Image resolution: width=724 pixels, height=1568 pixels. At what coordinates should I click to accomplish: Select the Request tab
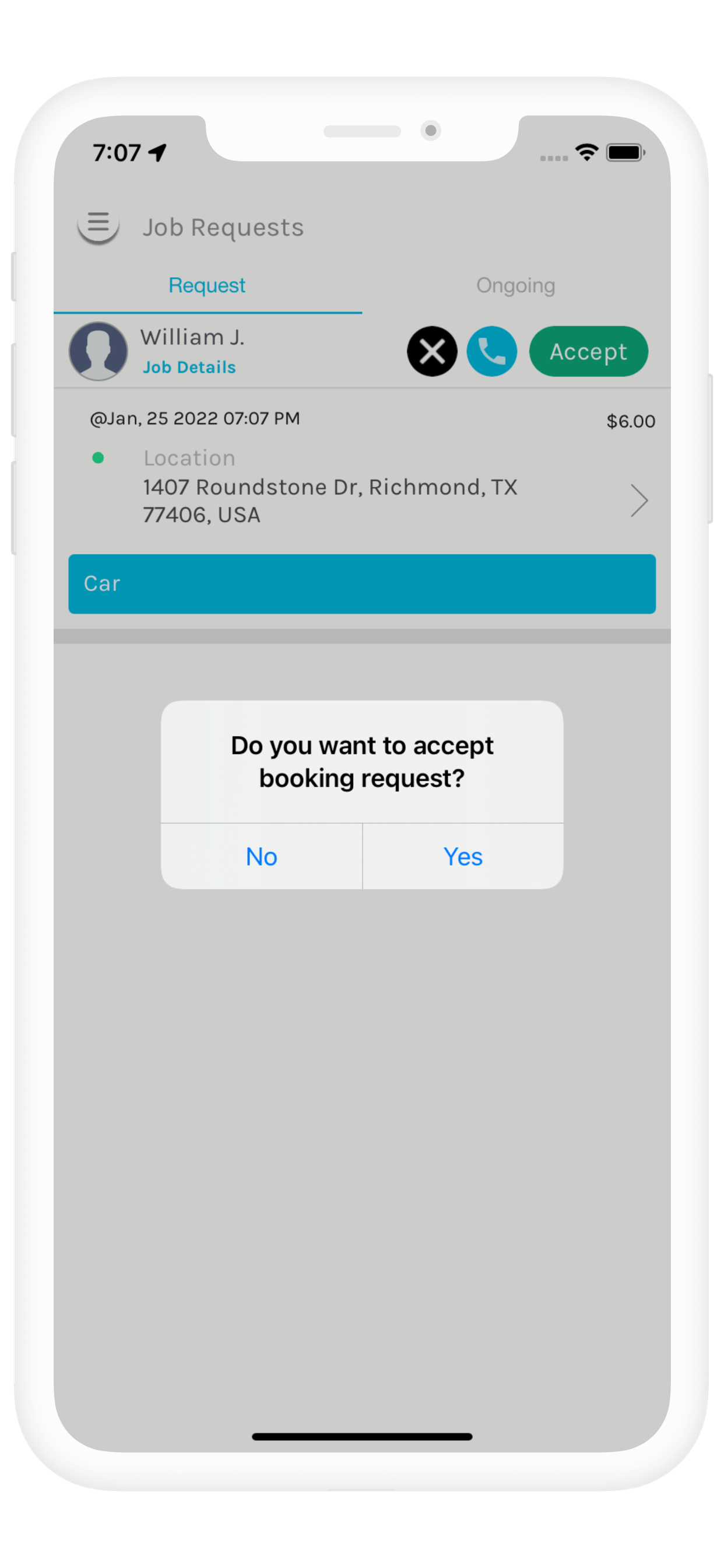point(207,285)
